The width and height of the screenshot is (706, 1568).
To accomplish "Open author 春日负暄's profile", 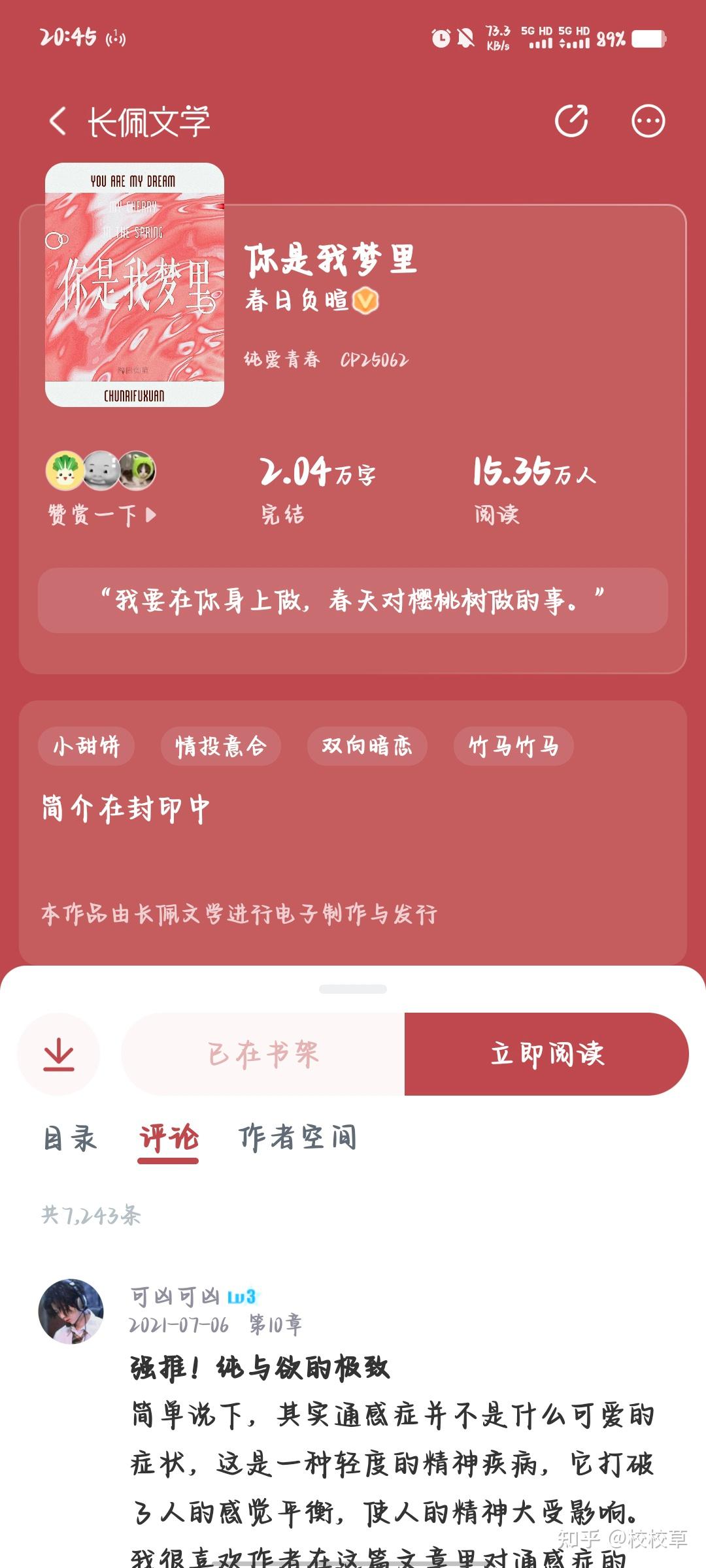I will (x=297, y=301).
